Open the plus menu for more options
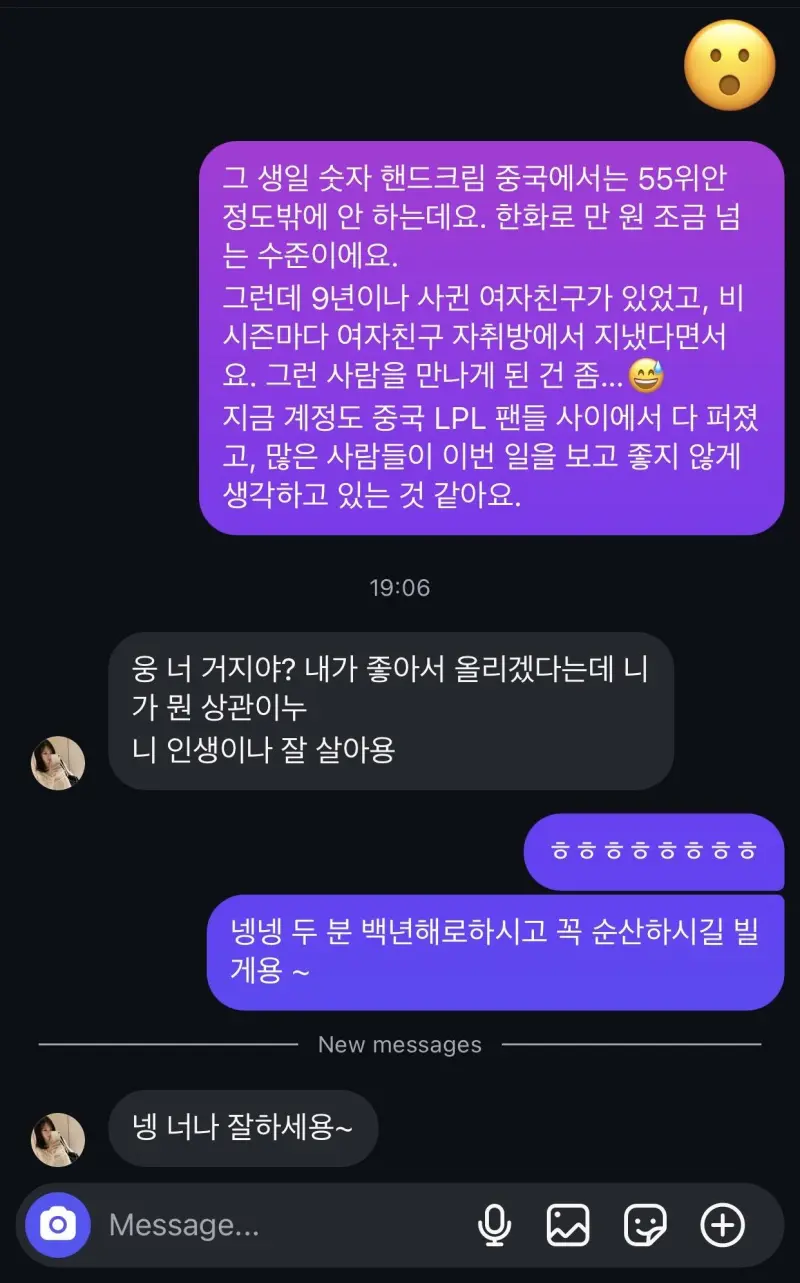The height and width of the screenshot is (1283, 800). (x=722, y=1225)
